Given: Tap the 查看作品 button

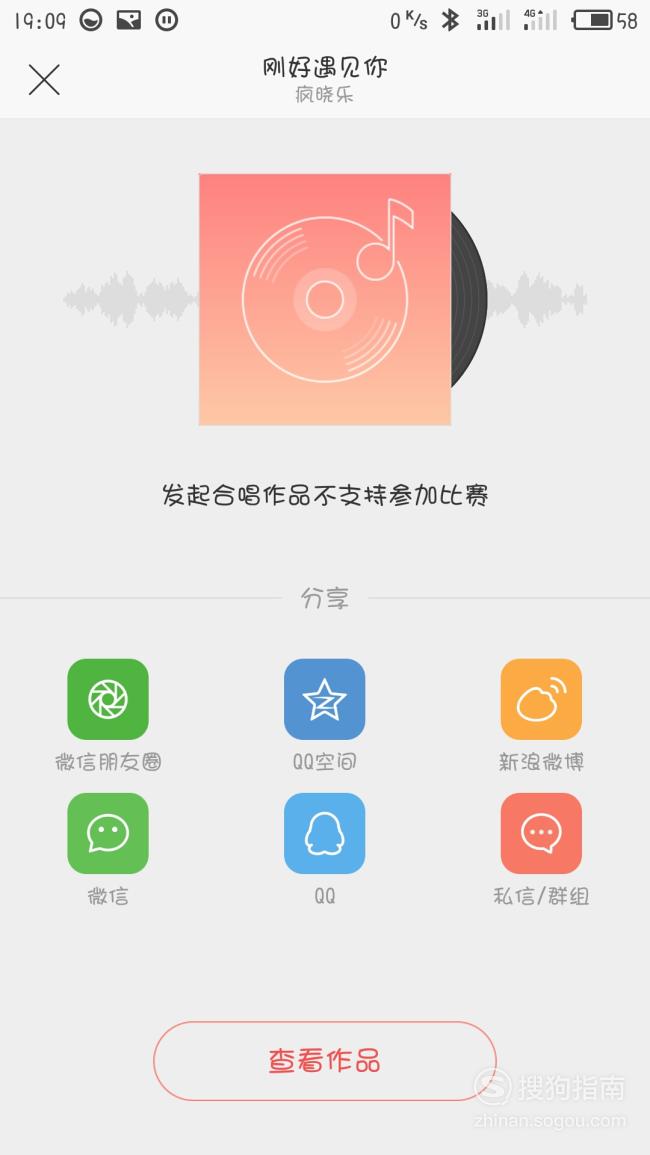Looking at the screenshot, I should tap(324, 1061).
